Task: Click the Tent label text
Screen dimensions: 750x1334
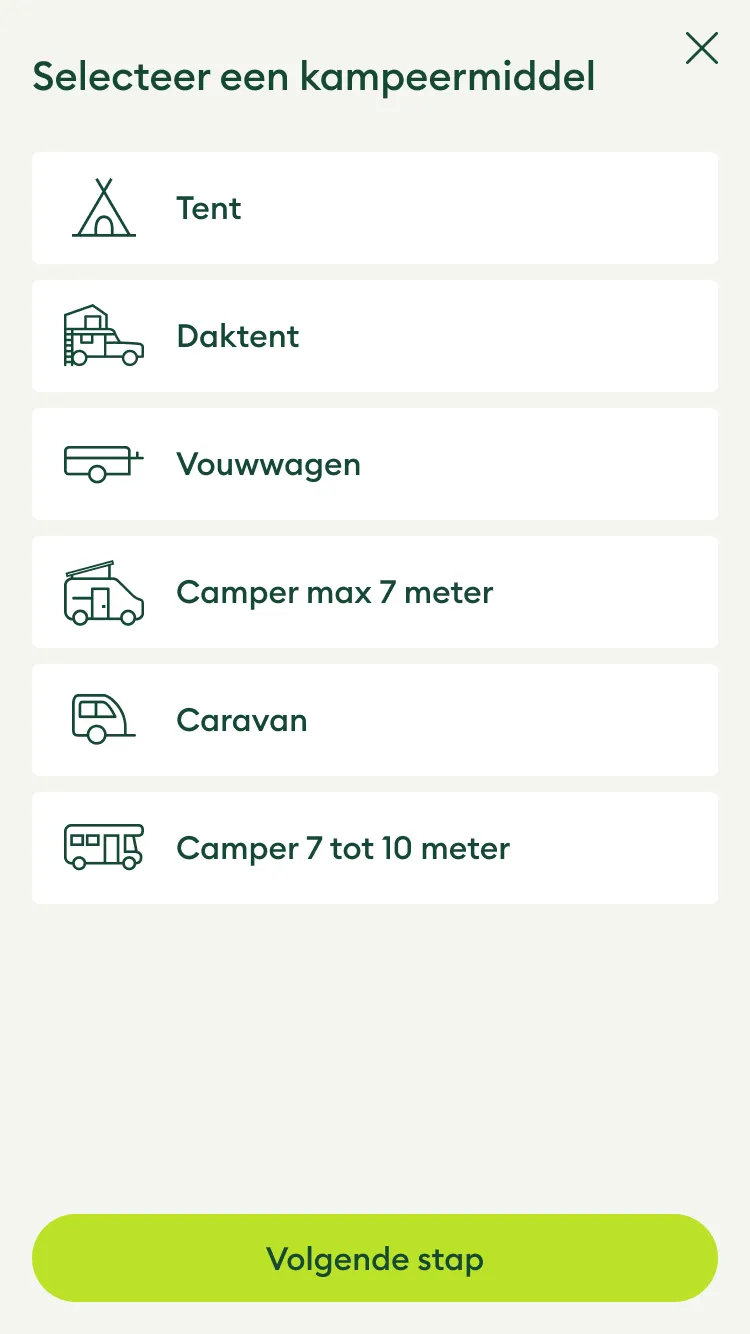Action: click(208, 208)
